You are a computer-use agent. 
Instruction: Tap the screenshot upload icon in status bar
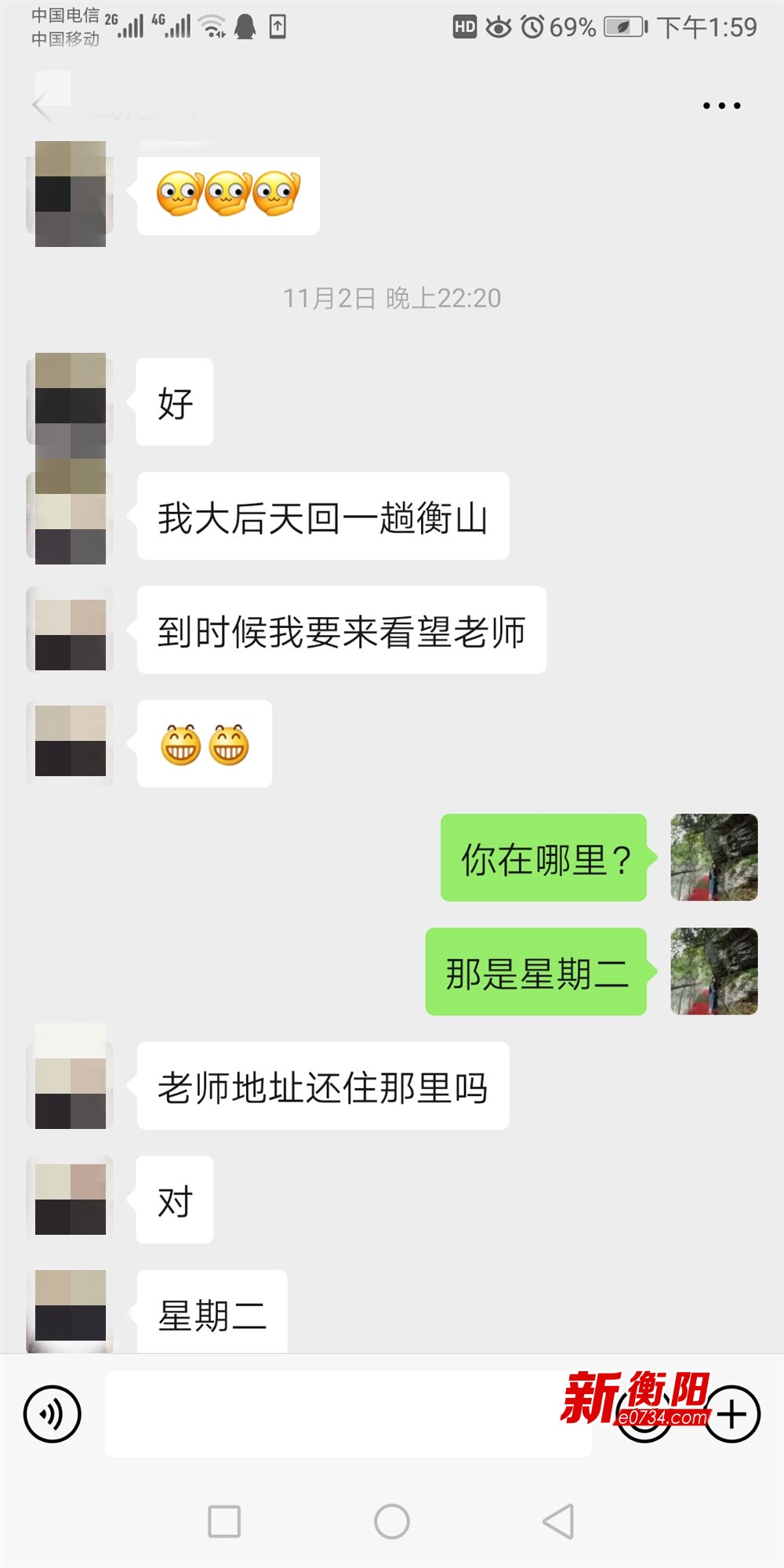(x=279, y=27)
